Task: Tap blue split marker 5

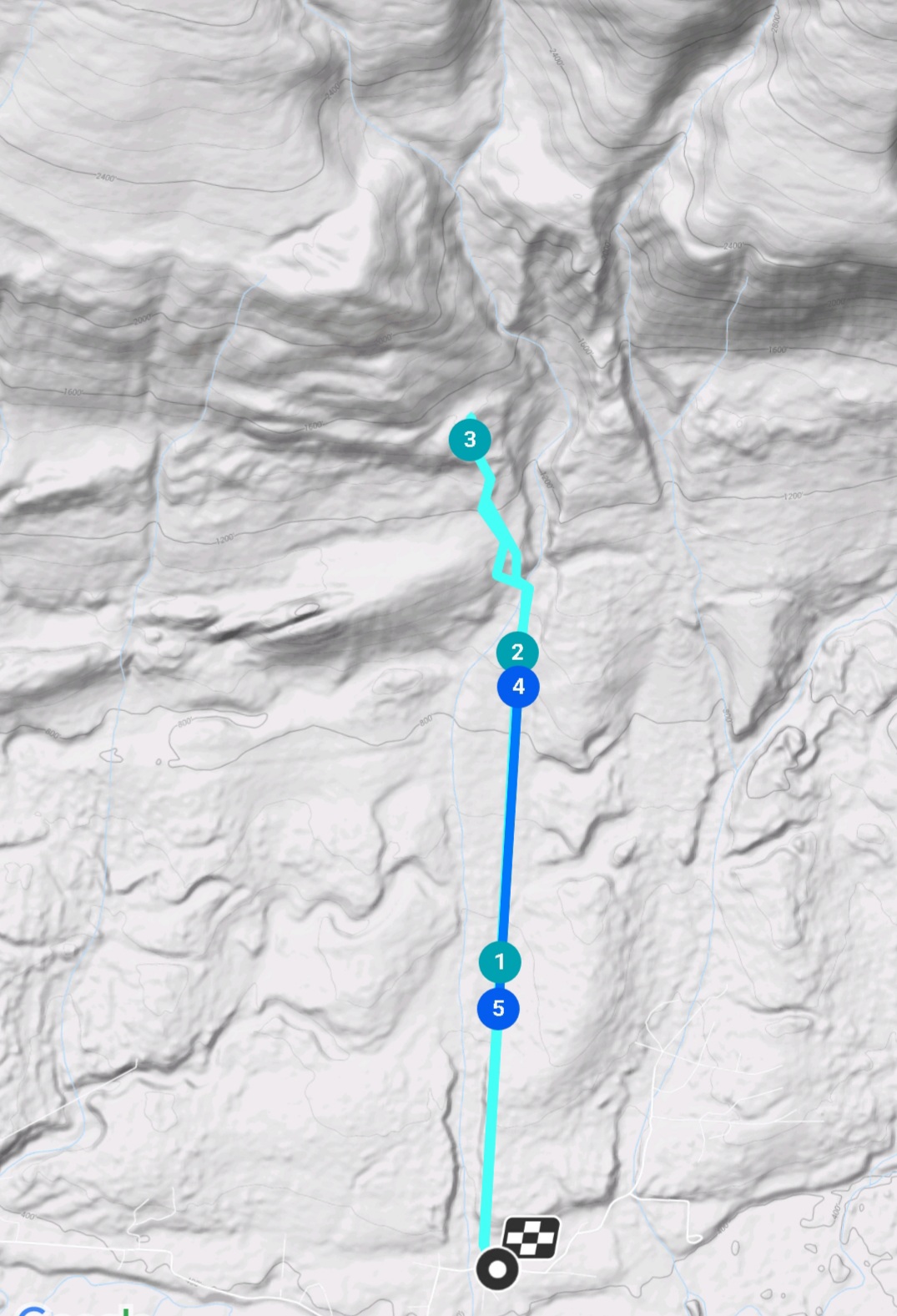Action: pos(498,1009)
